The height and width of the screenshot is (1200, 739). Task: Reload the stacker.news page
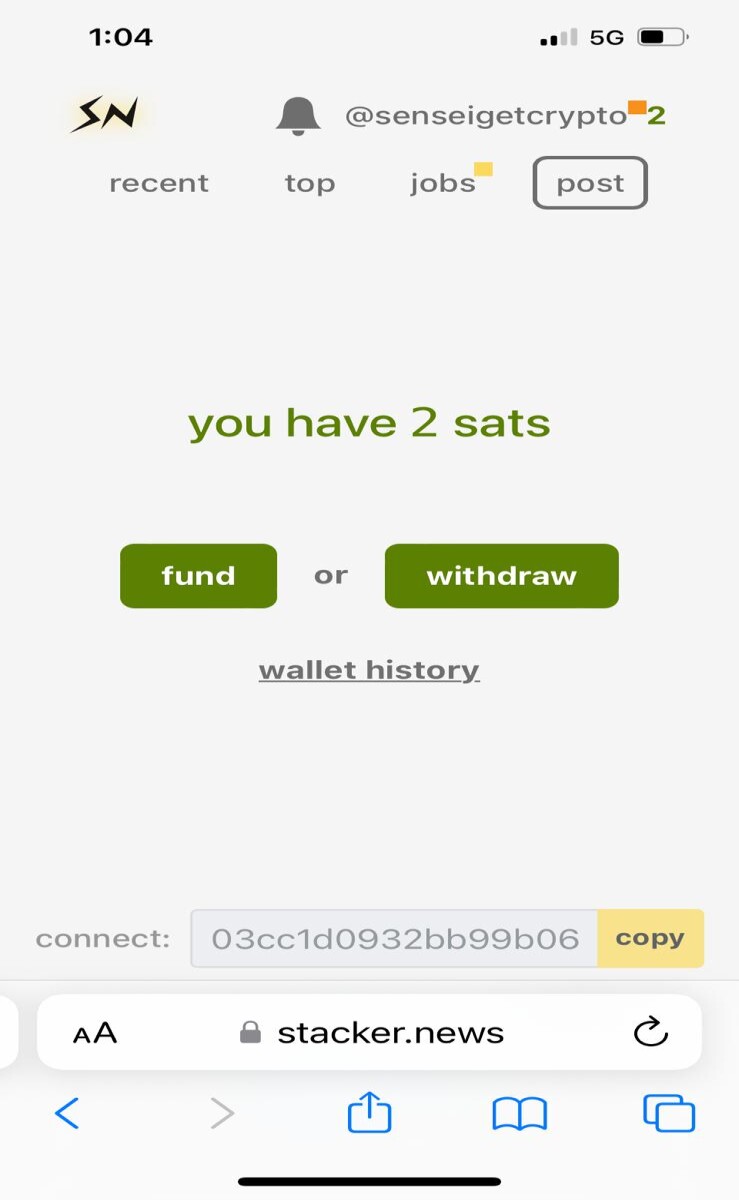pyautogui.click(x=651, y=1032)
